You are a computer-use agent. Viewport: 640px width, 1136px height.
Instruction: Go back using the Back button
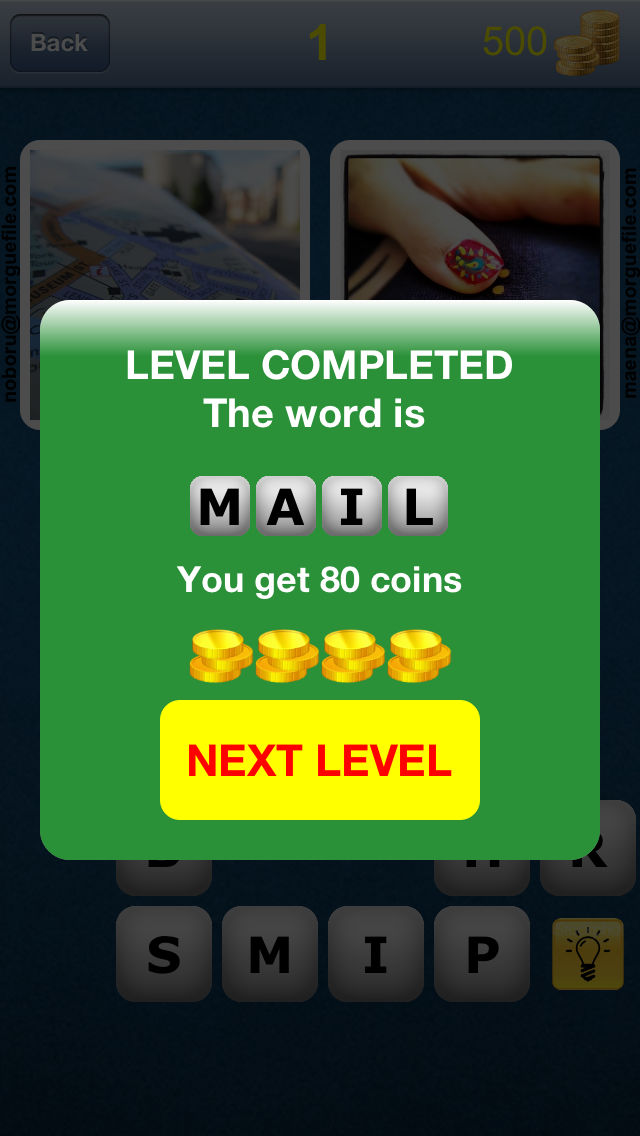coord(60,43)
